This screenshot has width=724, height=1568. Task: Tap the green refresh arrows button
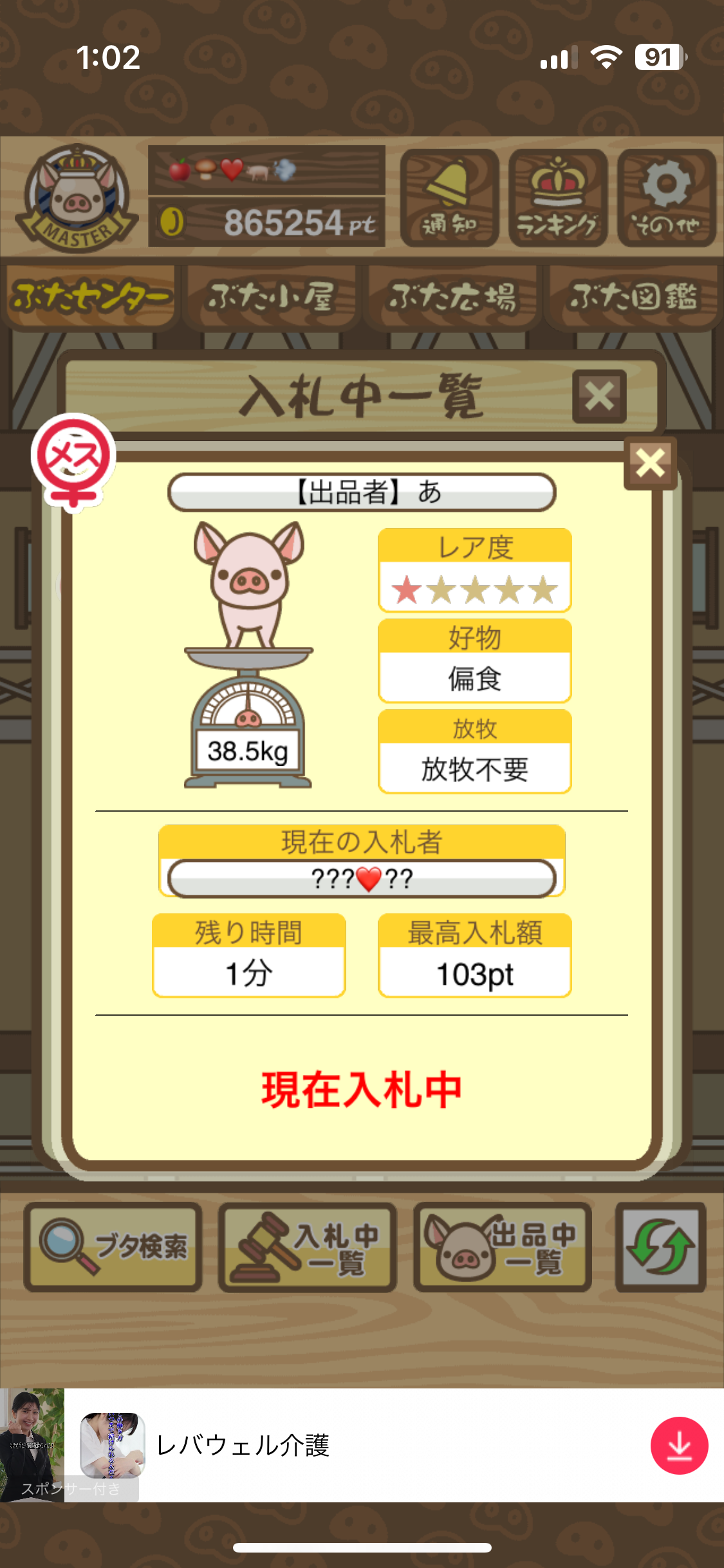660,1247
